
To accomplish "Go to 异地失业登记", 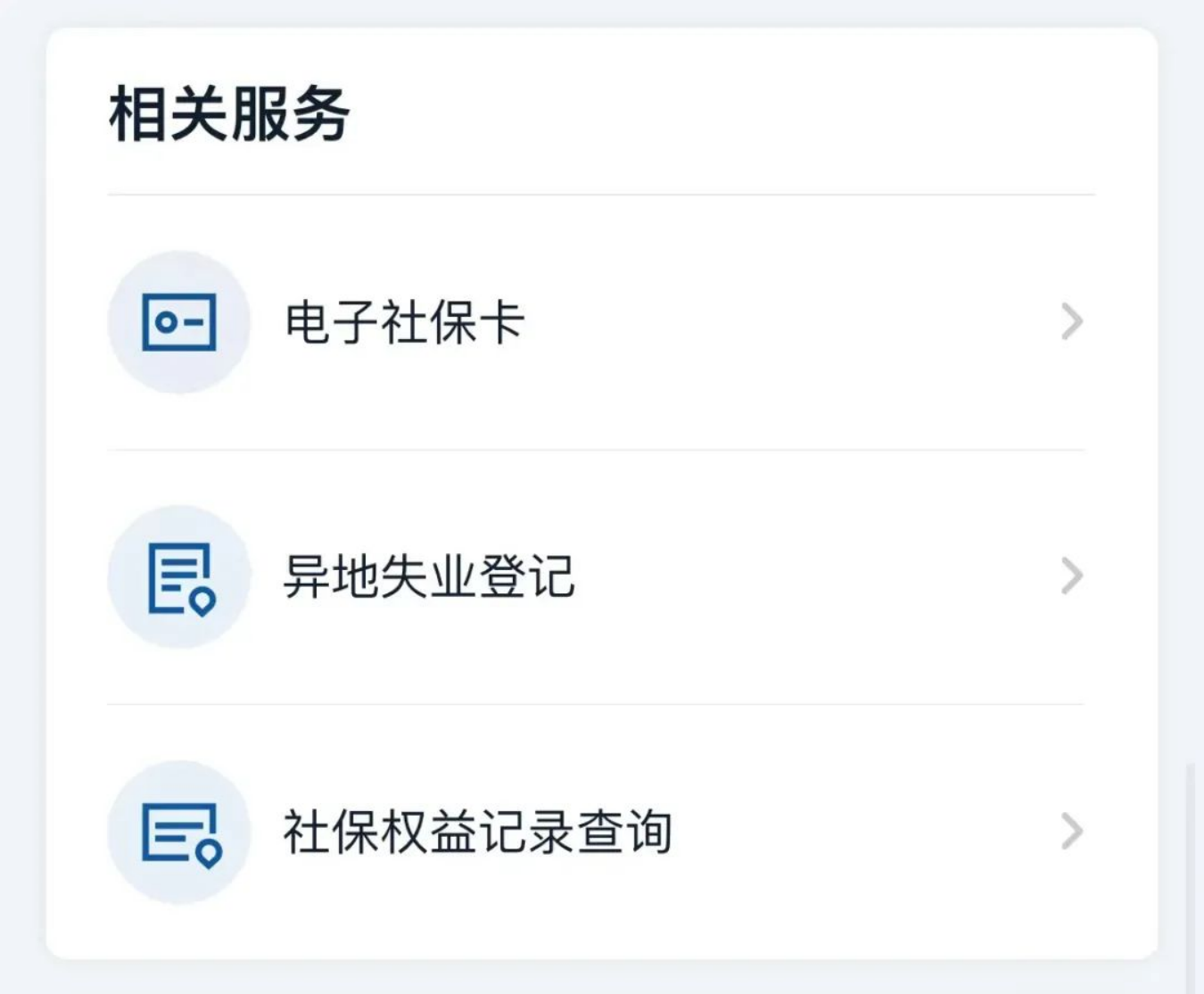I will tap(429, 576).
